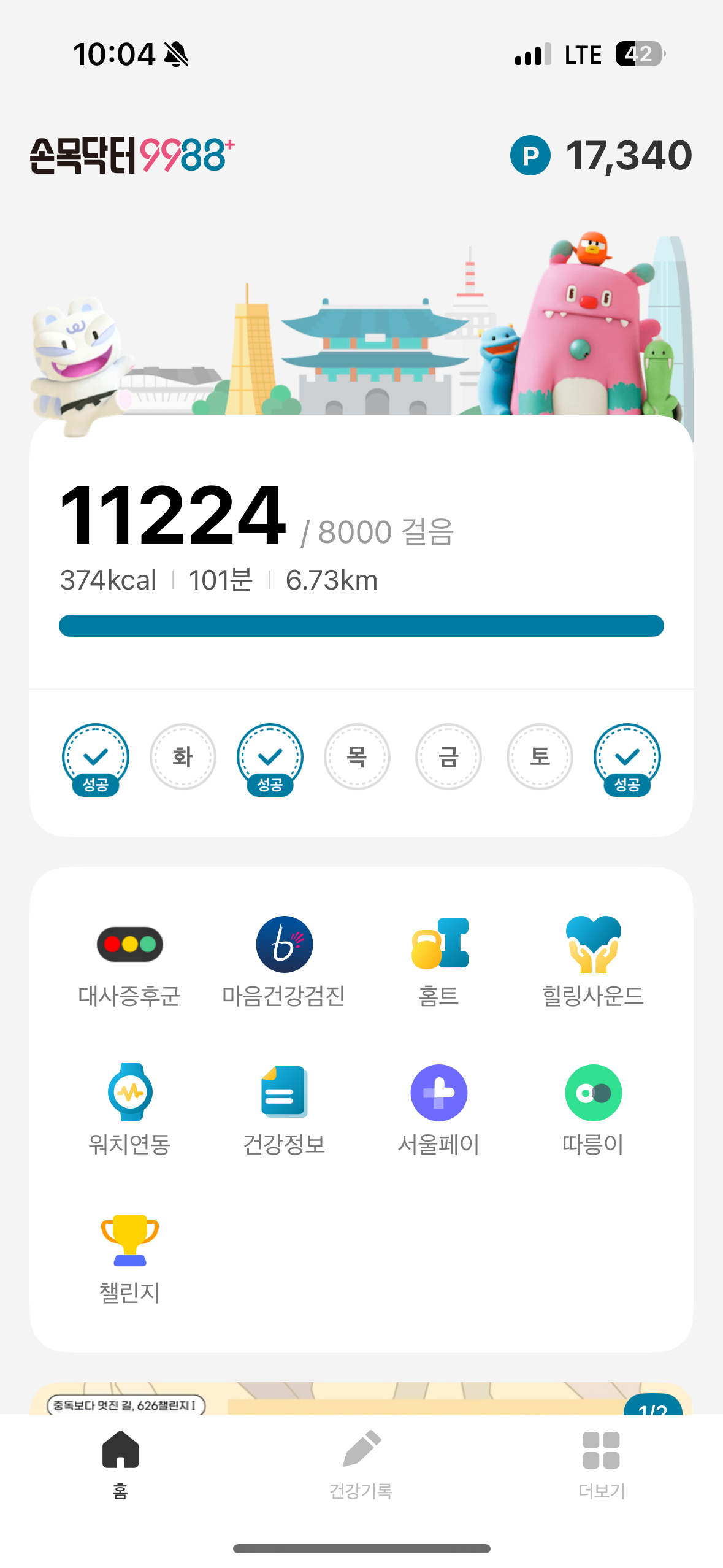The image size is (723, 1568).
Task: Tap the 금 day circle
Action: [448, 756]
